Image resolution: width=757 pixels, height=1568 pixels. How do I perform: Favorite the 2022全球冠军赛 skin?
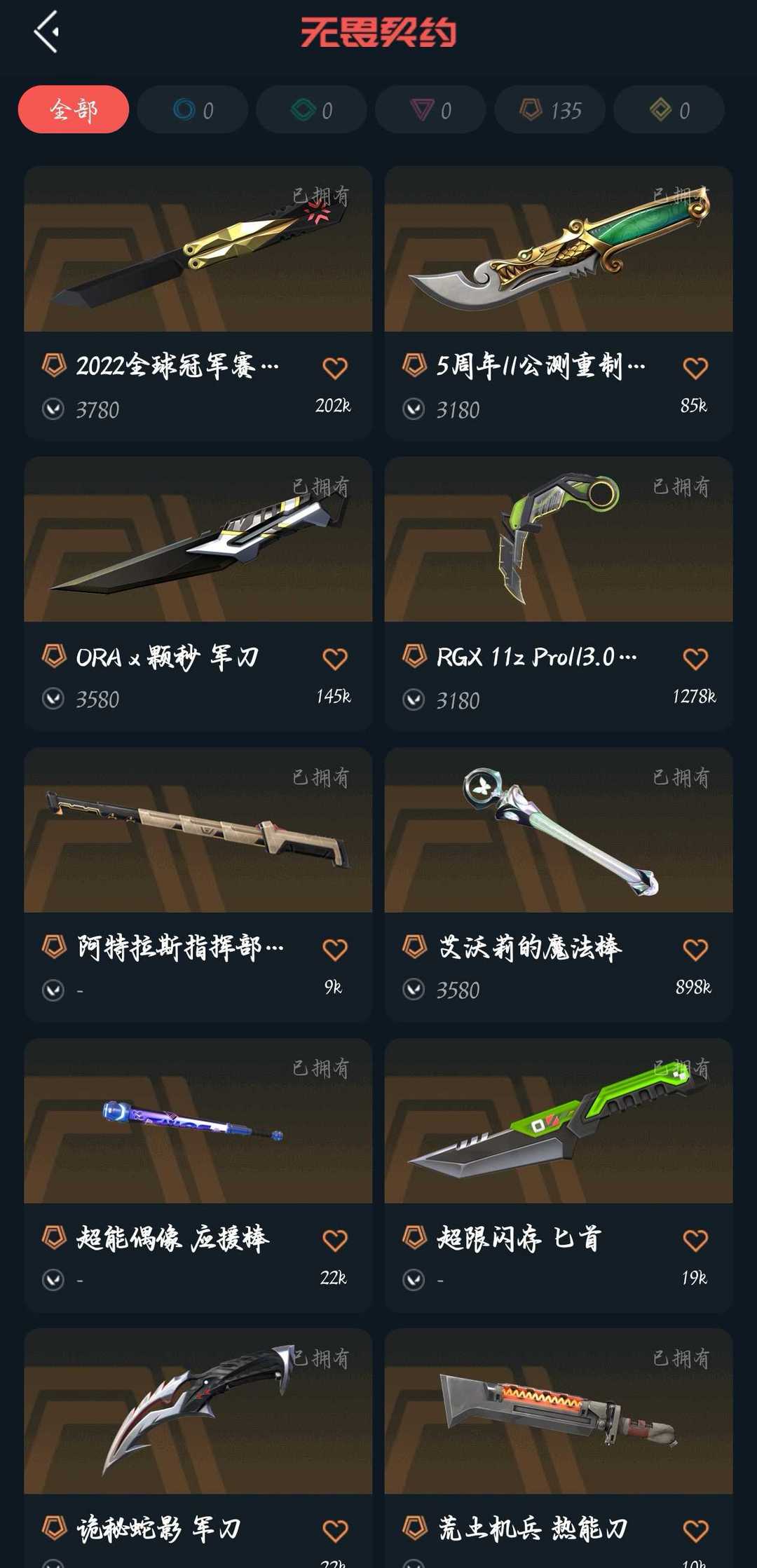tap(334, 367)
